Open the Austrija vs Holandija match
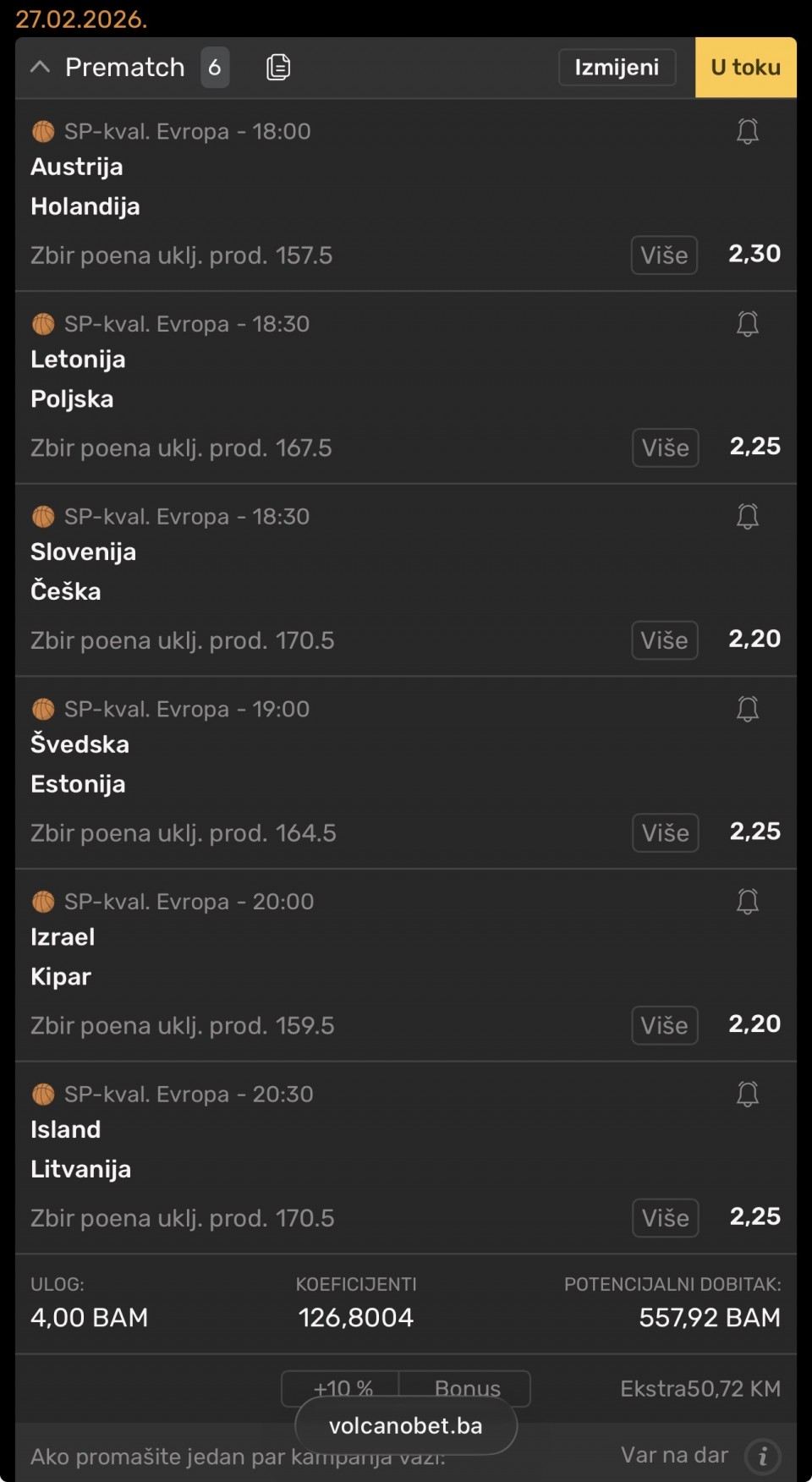Screen dimensions: 812x1482 tap(85, 187)
